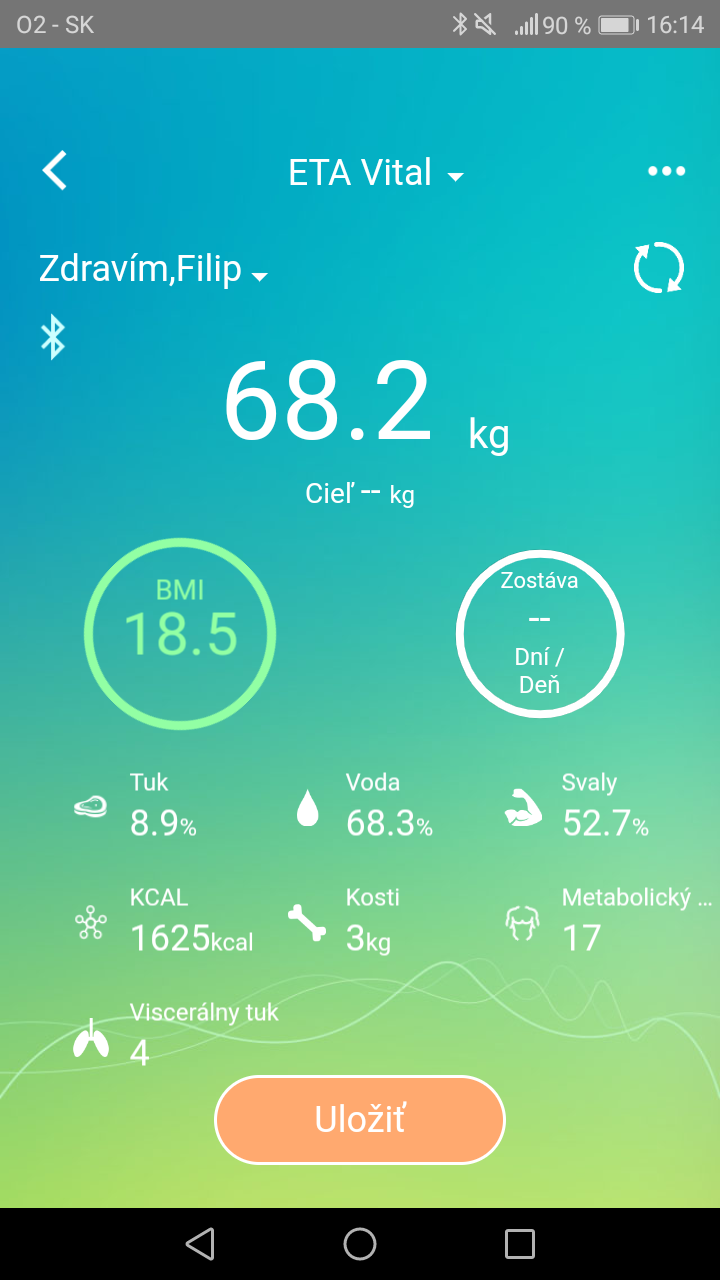
Task: Go back with the top-left arrow
Action: pyautogui.click(x=54, y=171)
